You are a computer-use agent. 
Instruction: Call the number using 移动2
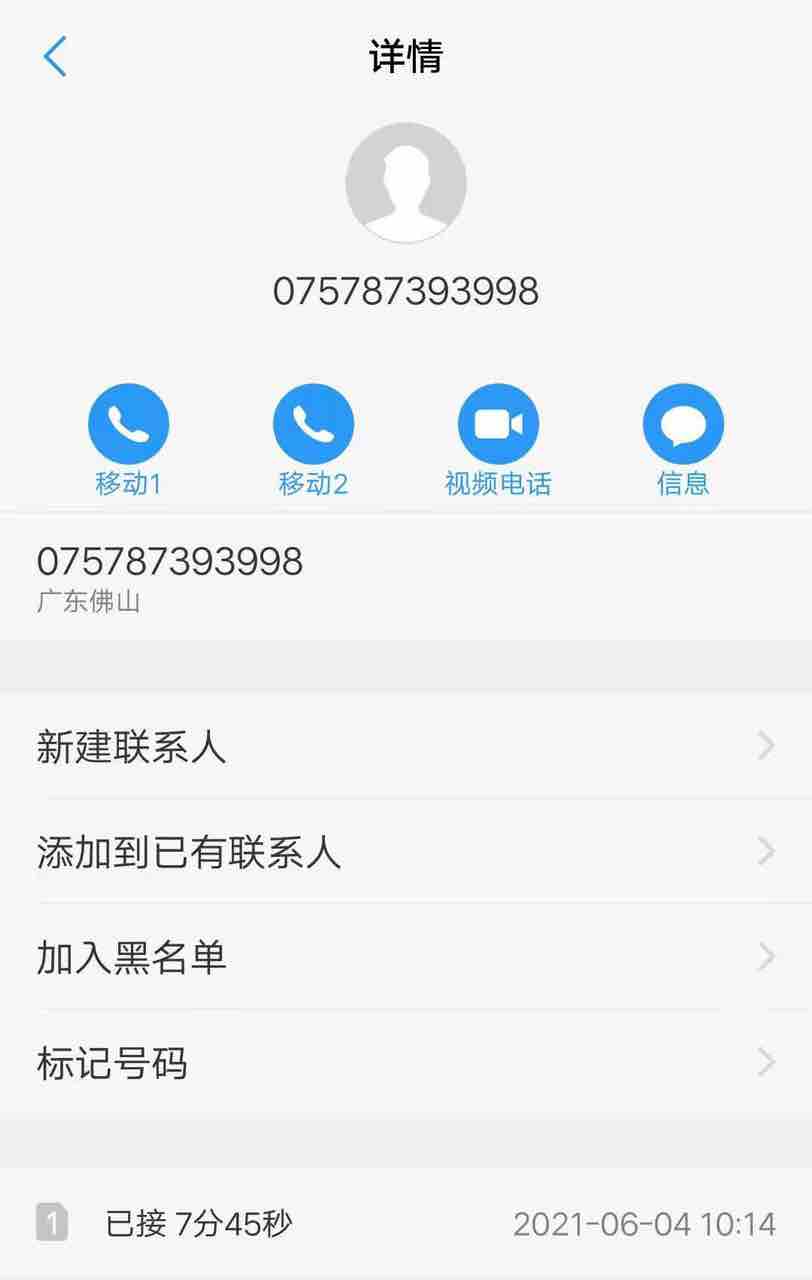tap(313, 424)
